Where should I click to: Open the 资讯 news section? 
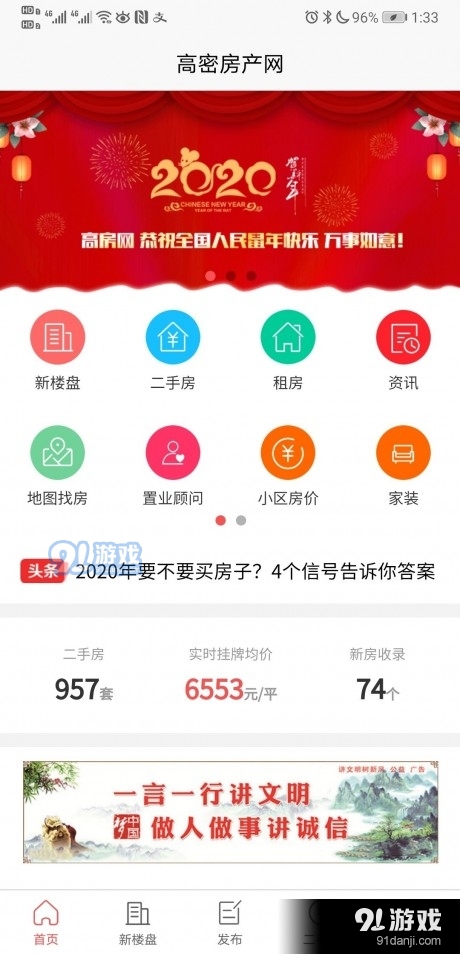click(x=403, y=350)
